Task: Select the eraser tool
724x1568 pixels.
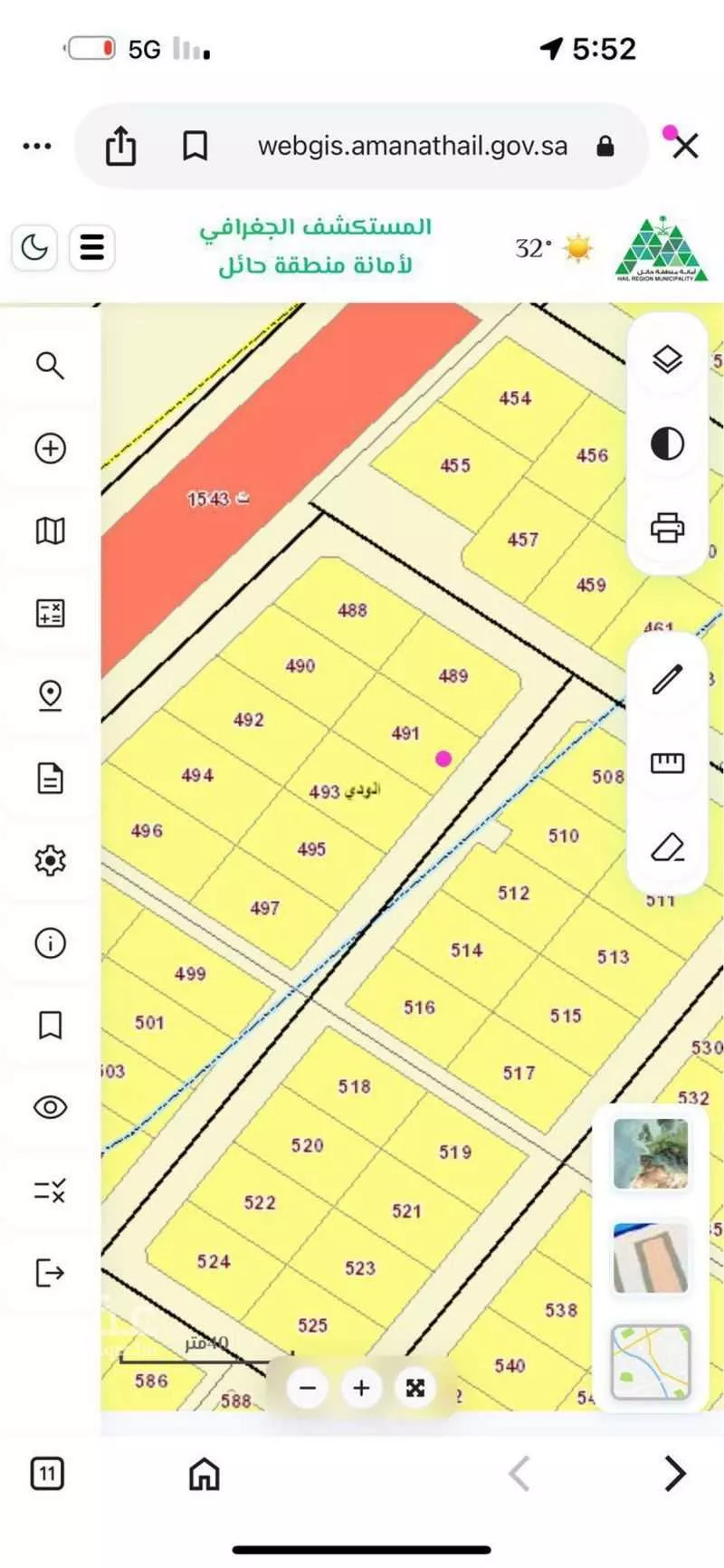Action: pyautogui.click(x=667, y=847)
